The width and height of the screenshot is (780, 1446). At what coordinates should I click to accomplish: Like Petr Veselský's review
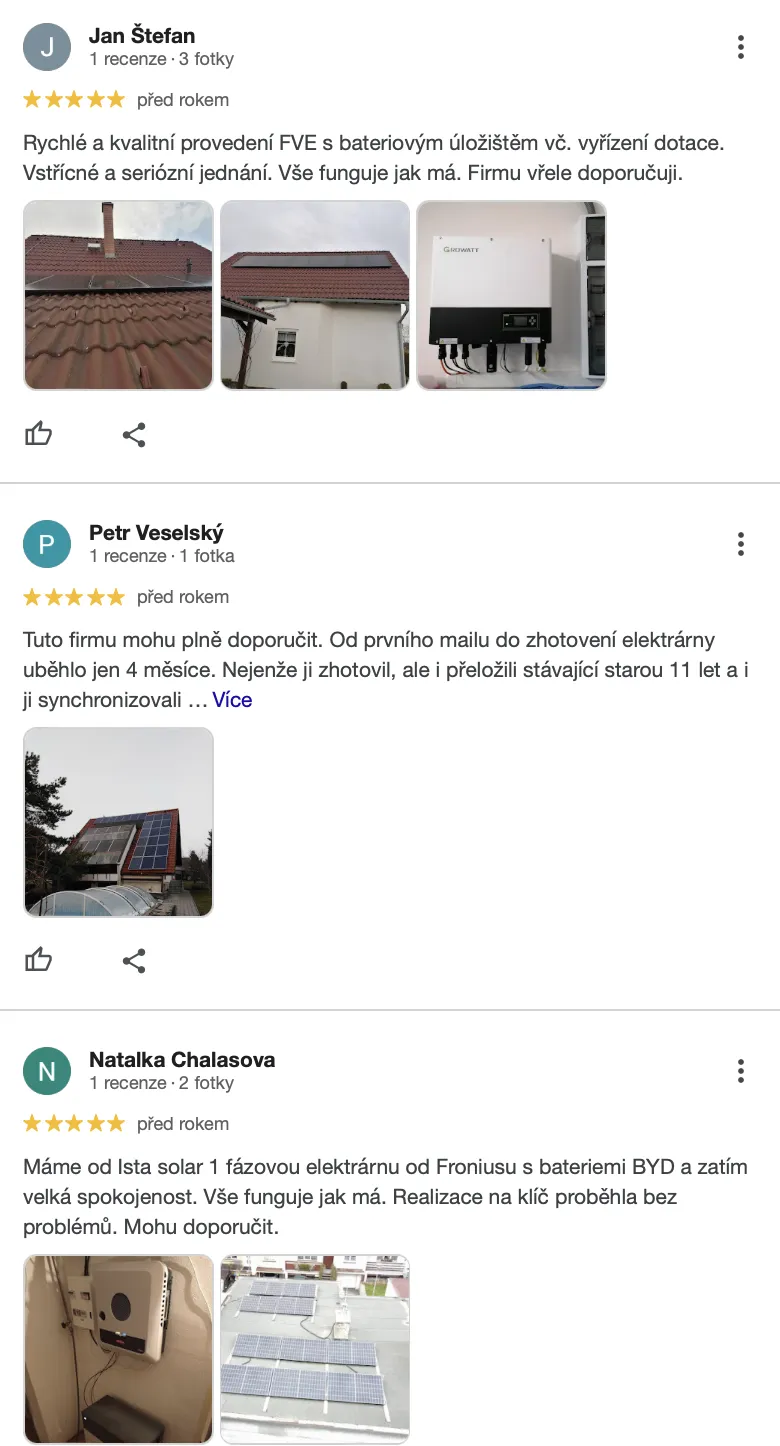(x=38, y=961)
